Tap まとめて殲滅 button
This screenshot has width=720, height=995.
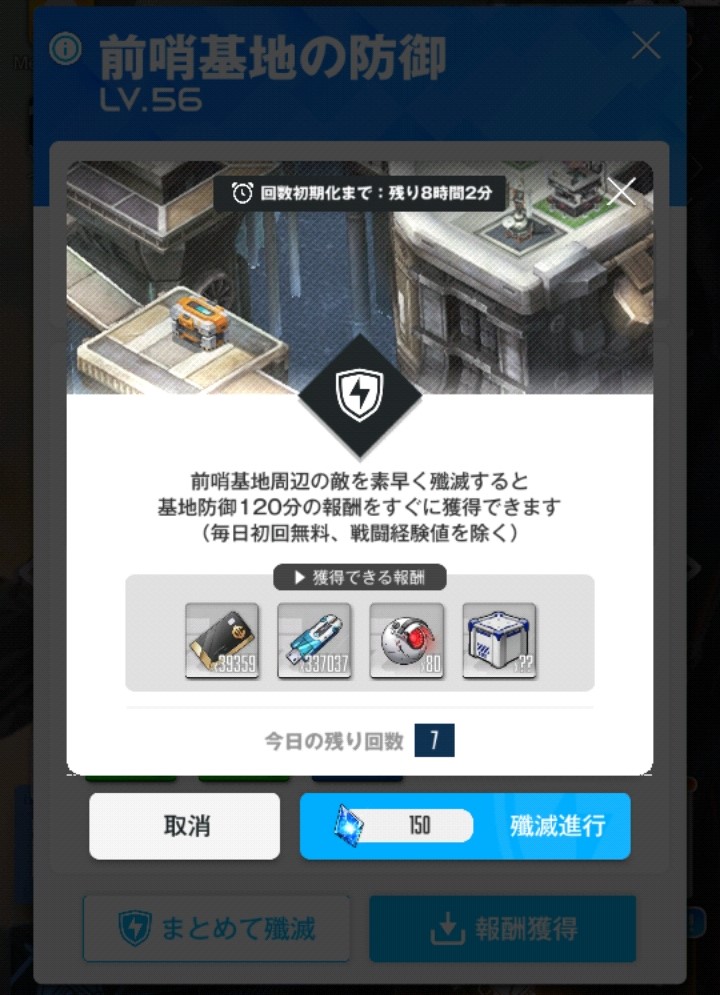tap(216, 929)
